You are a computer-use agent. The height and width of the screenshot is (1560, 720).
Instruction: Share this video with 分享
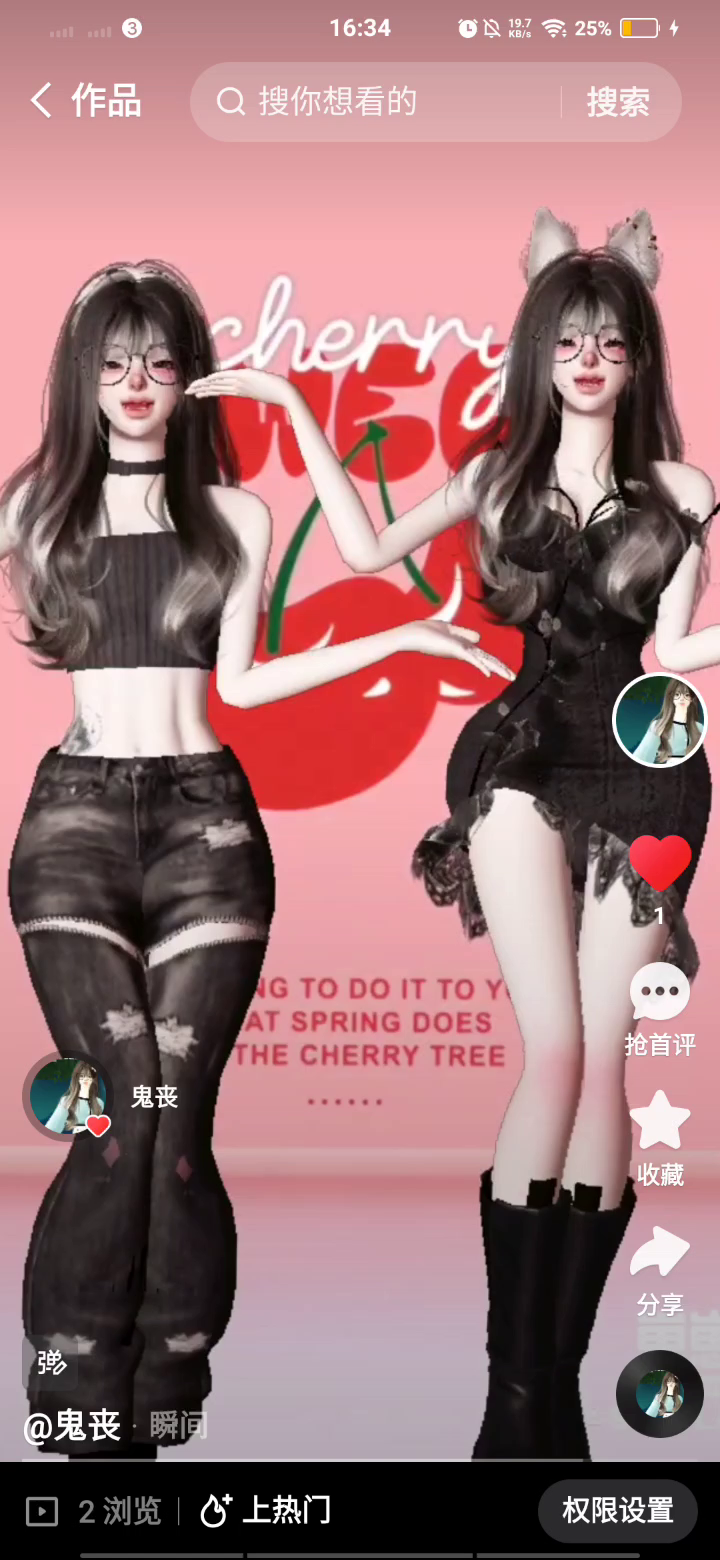click(660, 1268)
